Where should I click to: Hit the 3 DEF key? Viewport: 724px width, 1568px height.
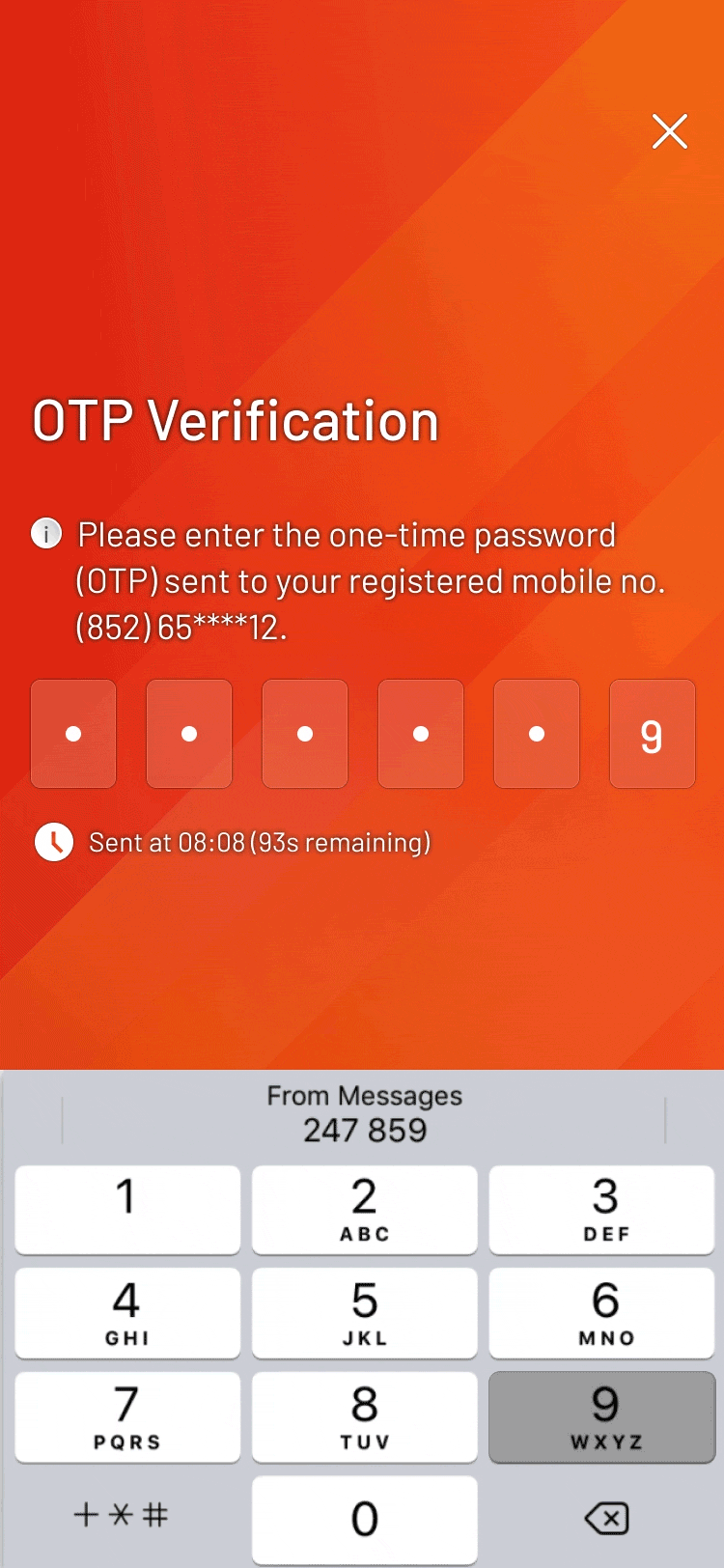tap(601, 1209)
